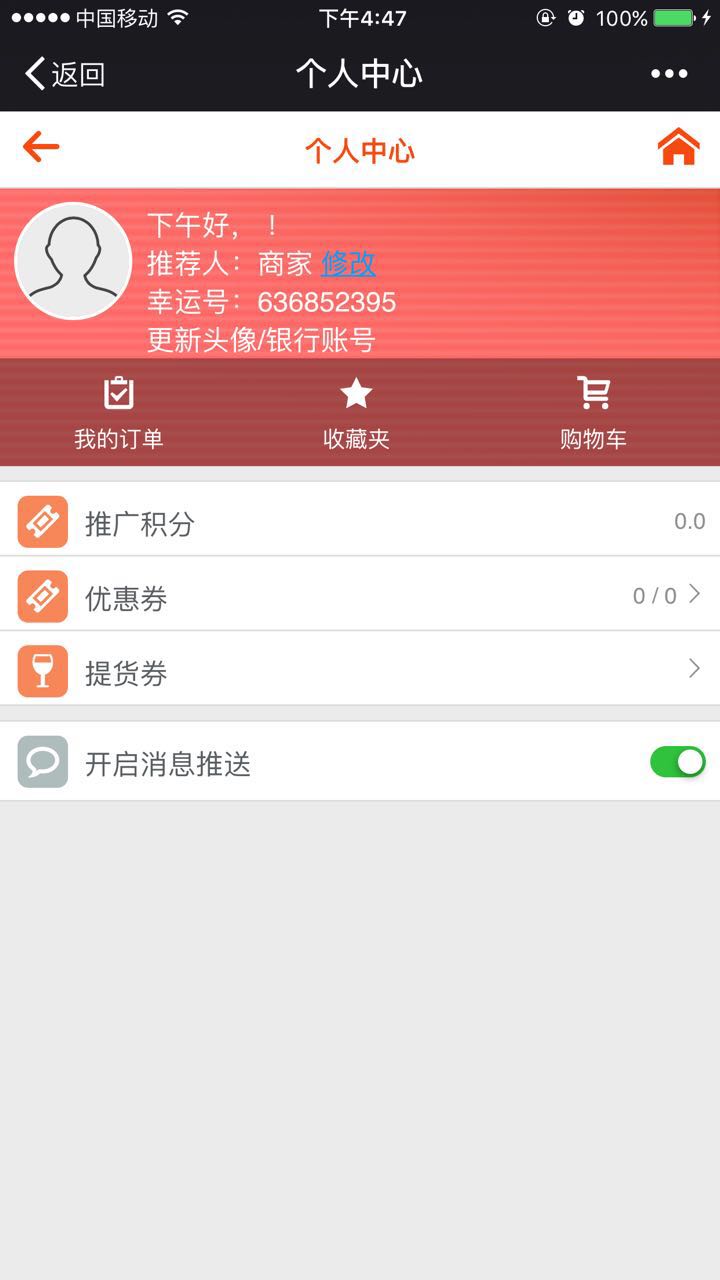Open the 推广积分 row
This screenshot has width=720, height=1280.
click(x=360, y=522)
